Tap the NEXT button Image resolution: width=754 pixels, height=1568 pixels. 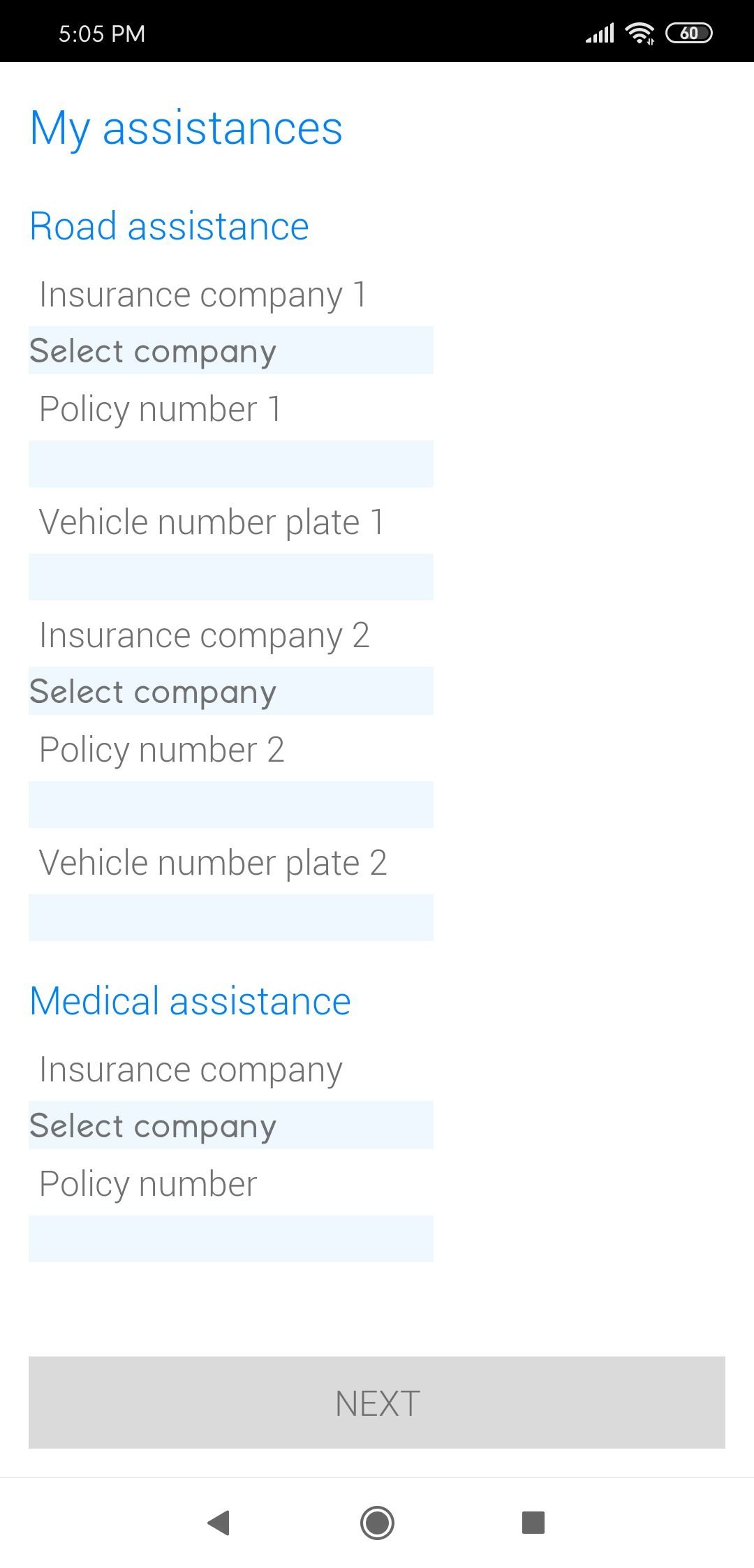pyautogui.click(x=377, y=1403)
